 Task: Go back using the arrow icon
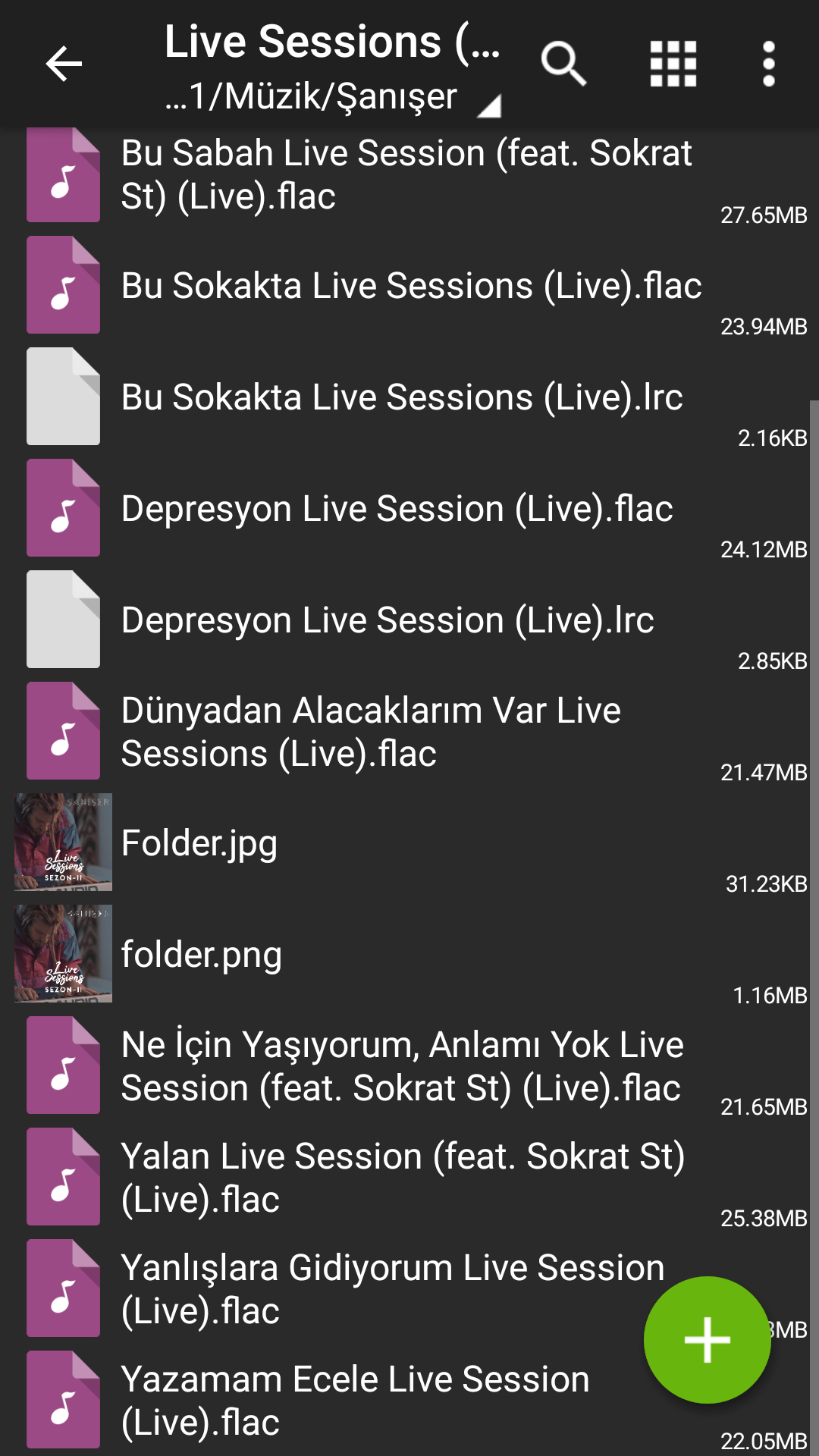pyautogui.click(x=64, y=64)
